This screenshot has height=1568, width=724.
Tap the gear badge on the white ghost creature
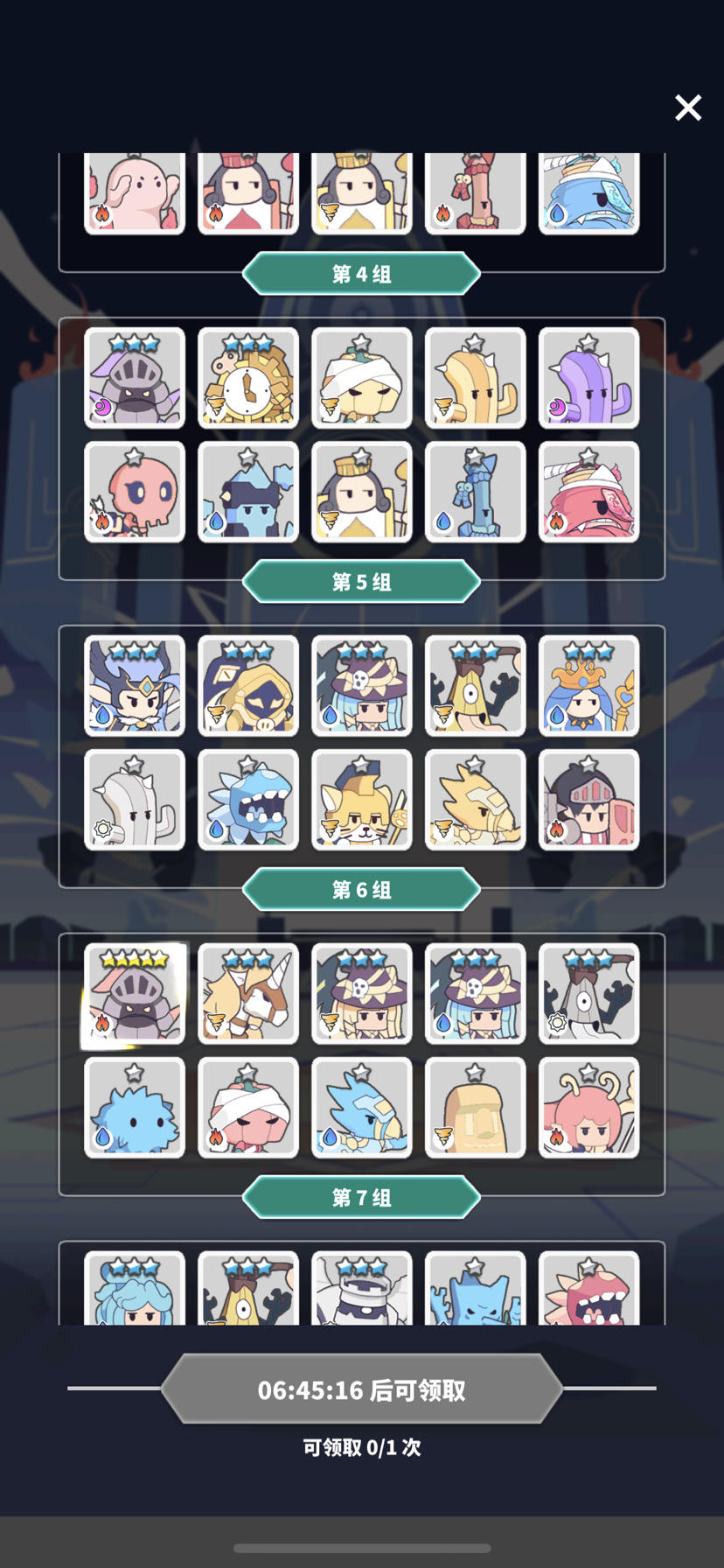(560, 1021)
